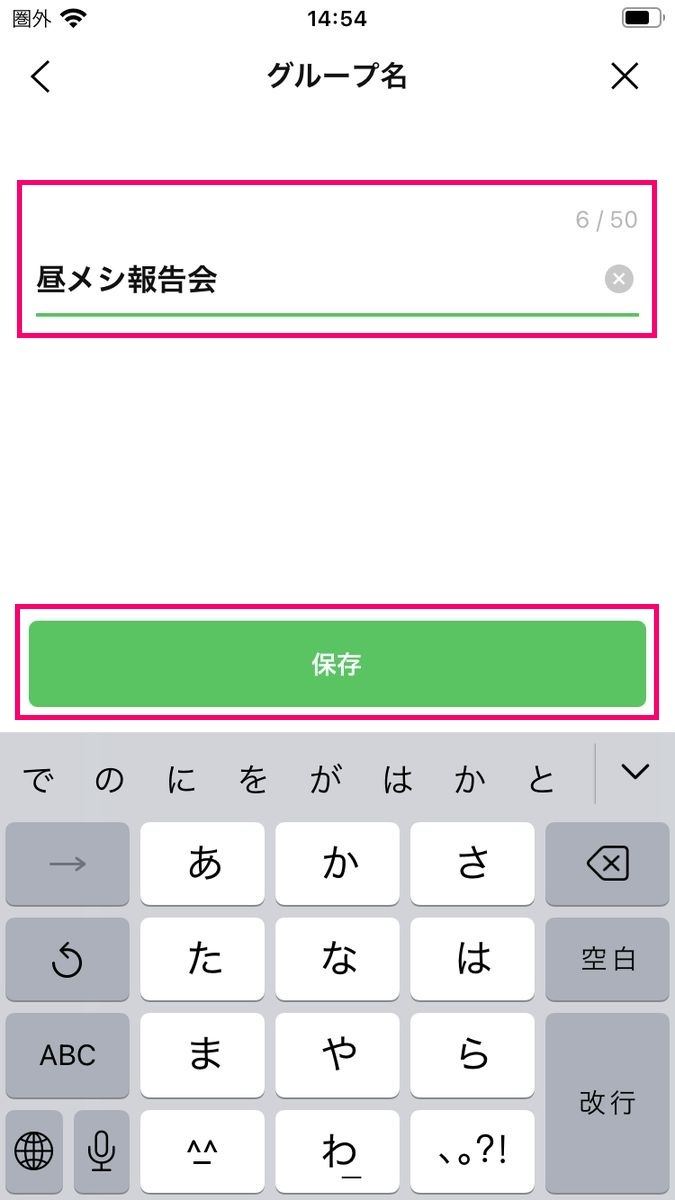
Task: Close the group name screen
Action: 625,76
